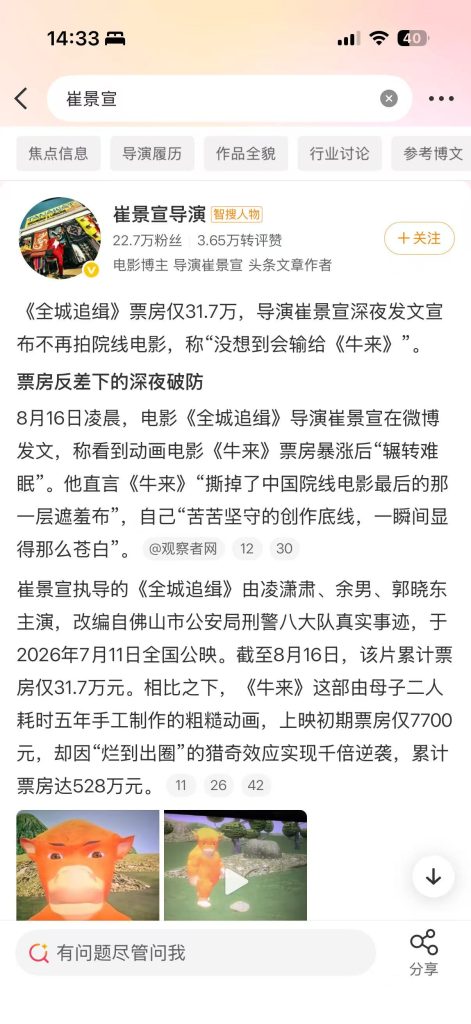The width and height of the screenshot is (471, 1024).
Task: Open citation 42 after the 528万元 paragraph
Action: (255, 785)
